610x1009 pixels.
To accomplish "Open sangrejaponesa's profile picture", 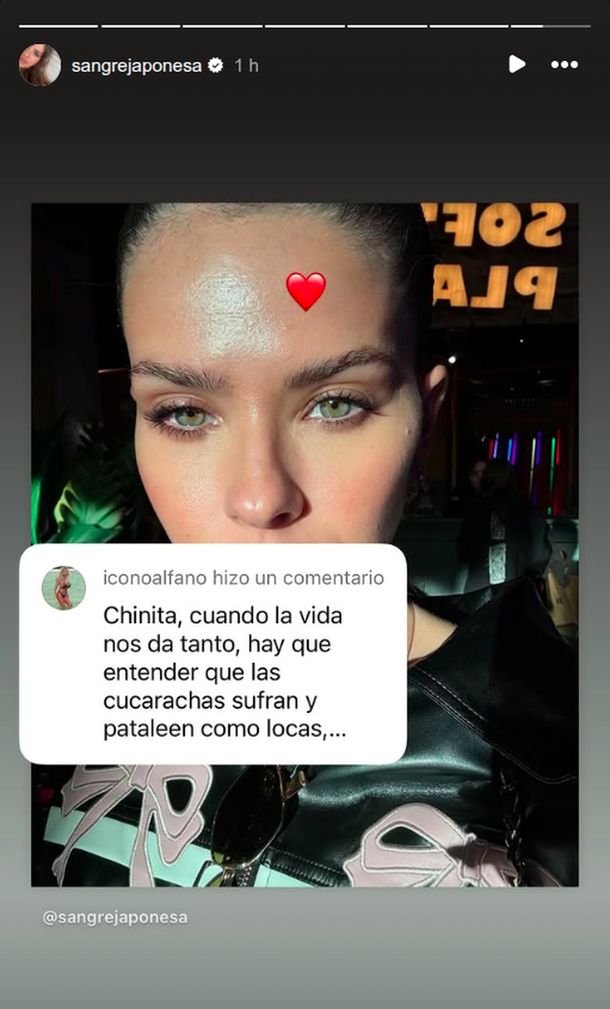I will pyautogui.click(x=39, y=65).
